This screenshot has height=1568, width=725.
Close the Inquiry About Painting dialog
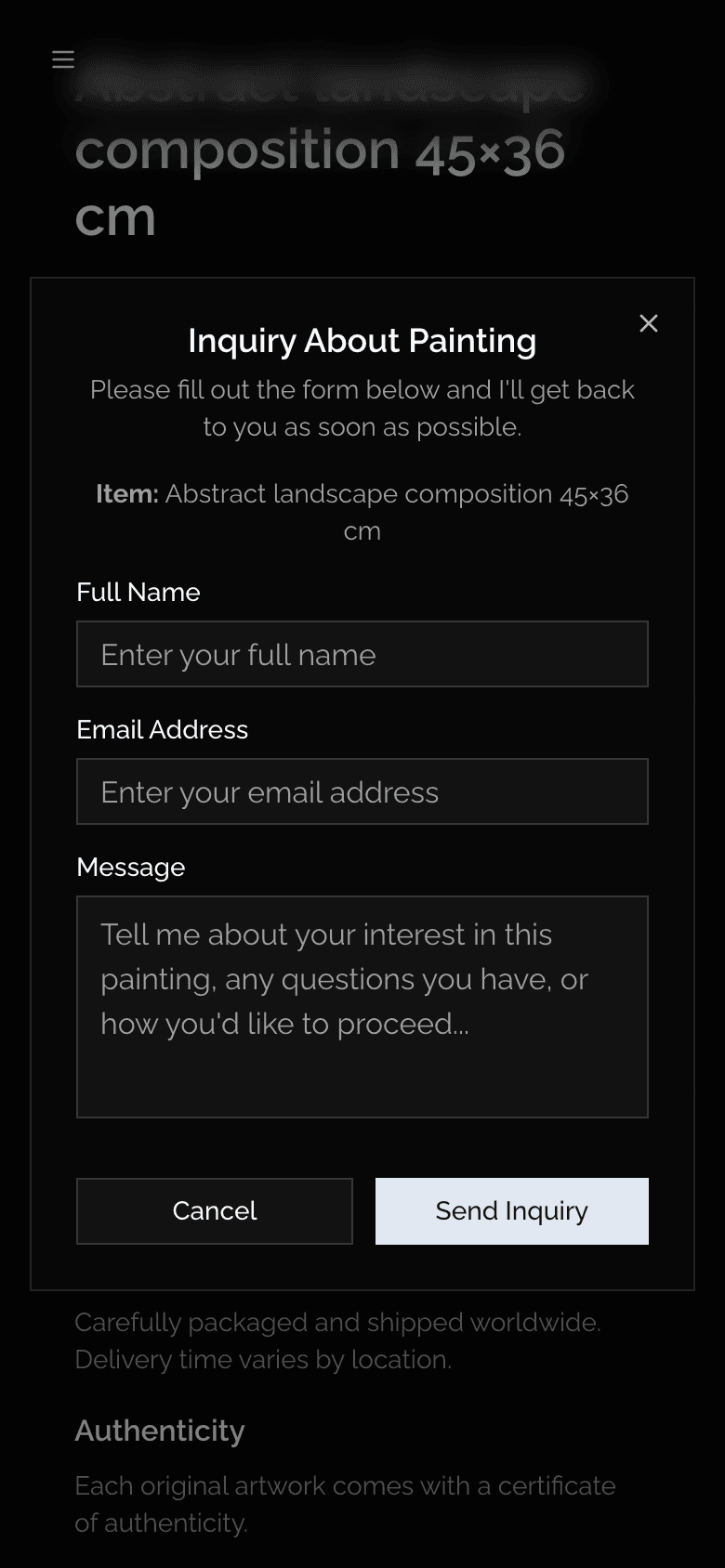(649, 323)
